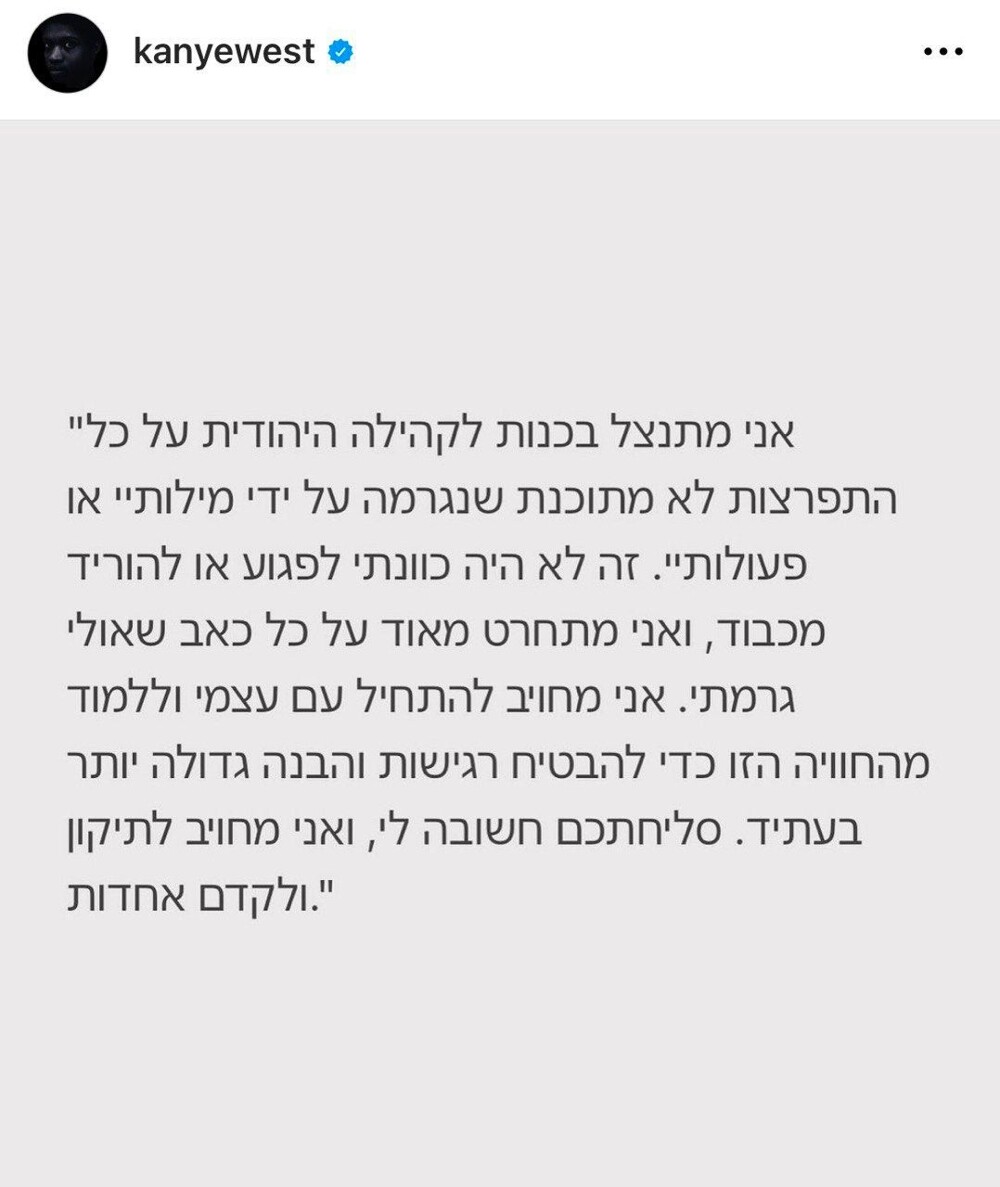The height and width of the screenshot is (1187, 1000).
Task: Open kanyewest's profile picture
Action: [67, 53]
